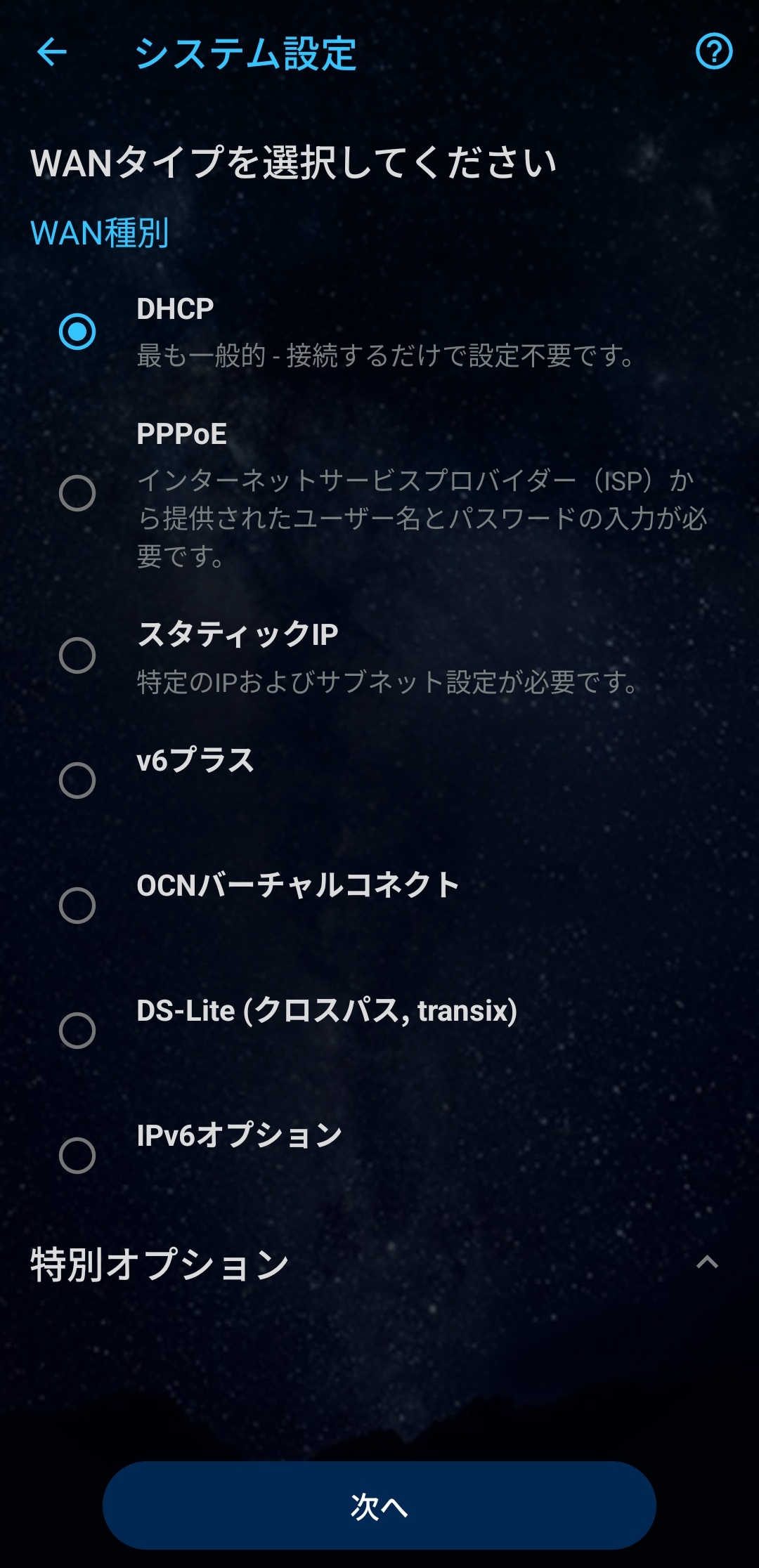Select IPv6オプション

click(x=77, y=1156)
